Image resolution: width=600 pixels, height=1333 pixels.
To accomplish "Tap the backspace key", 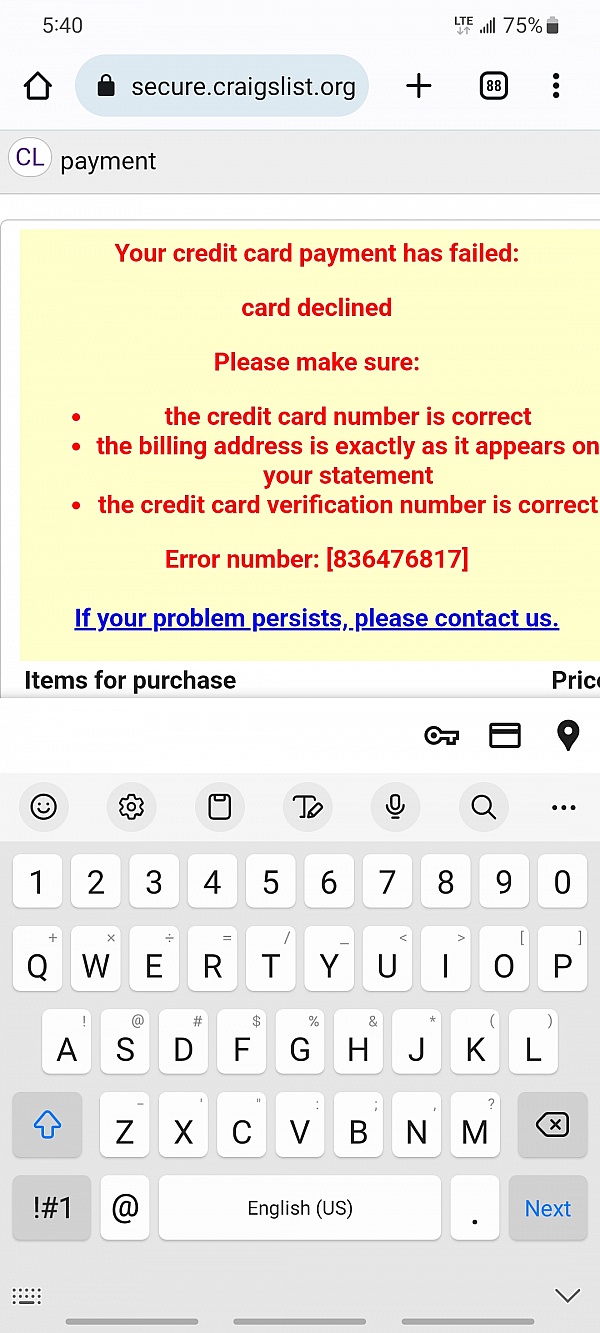I will pos(552,1125).
